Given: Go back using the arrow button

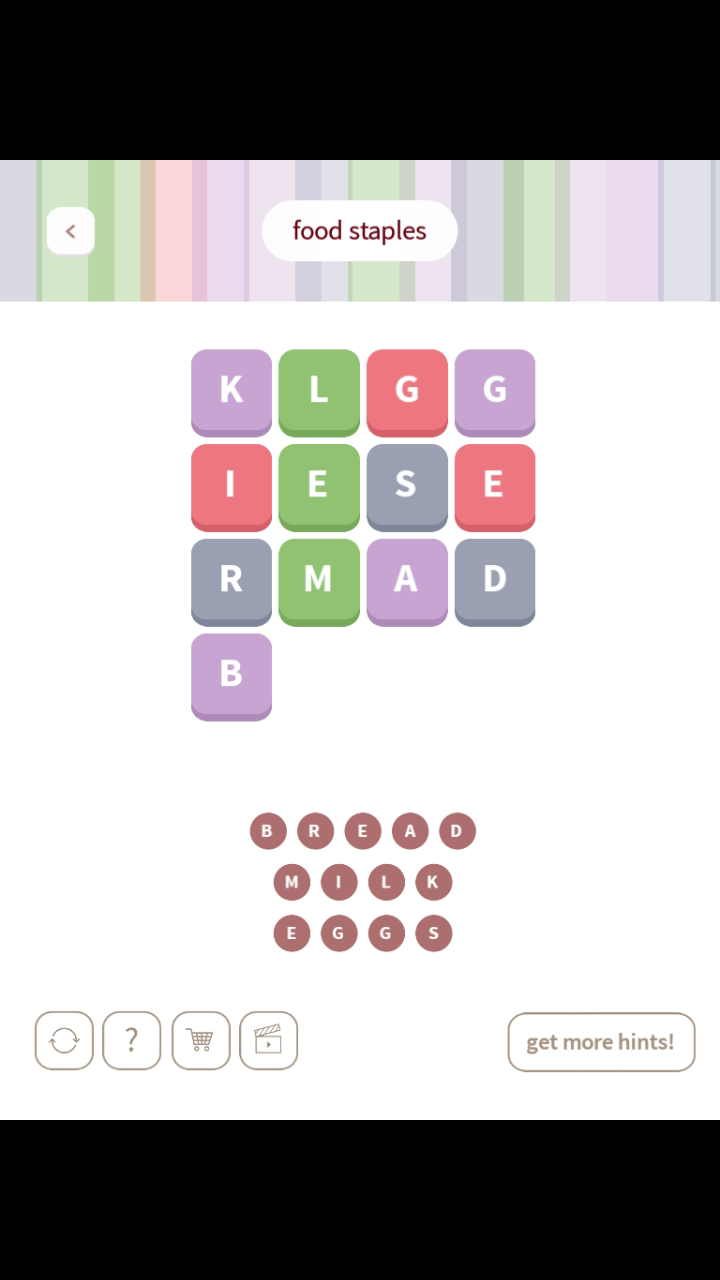Looking at the screenshot, I should point(71,231).
